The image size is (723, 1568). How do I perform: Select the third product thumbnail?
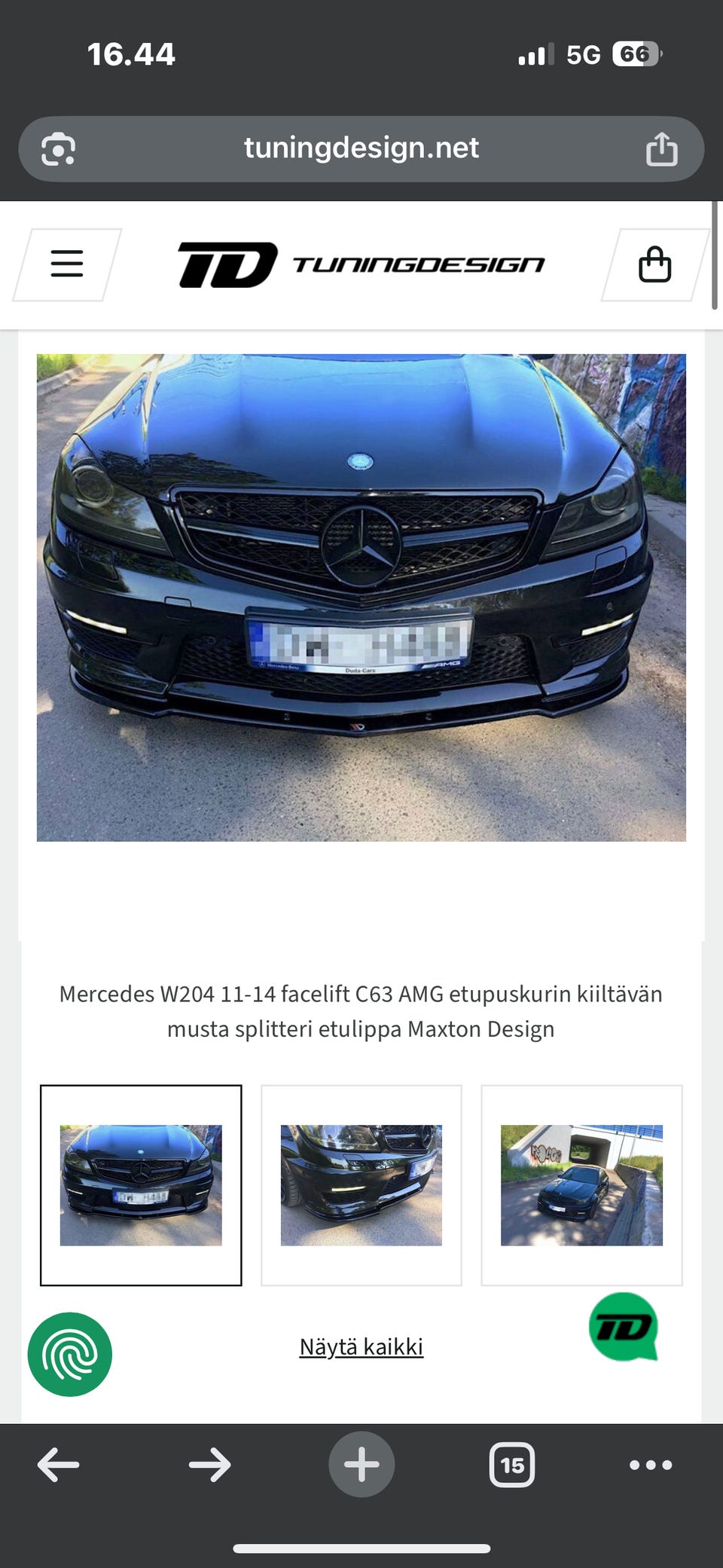tap(581, 1181)
